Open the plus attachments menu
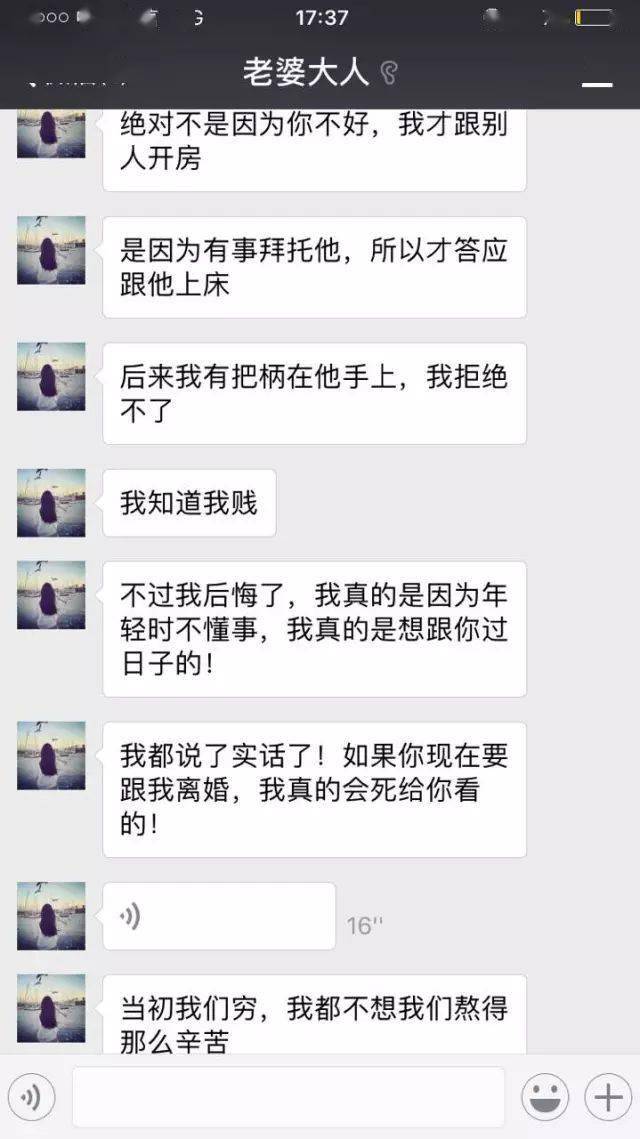Image resolution: width=640 pixels, height=1139 pixels. [x=608, y=1098]
